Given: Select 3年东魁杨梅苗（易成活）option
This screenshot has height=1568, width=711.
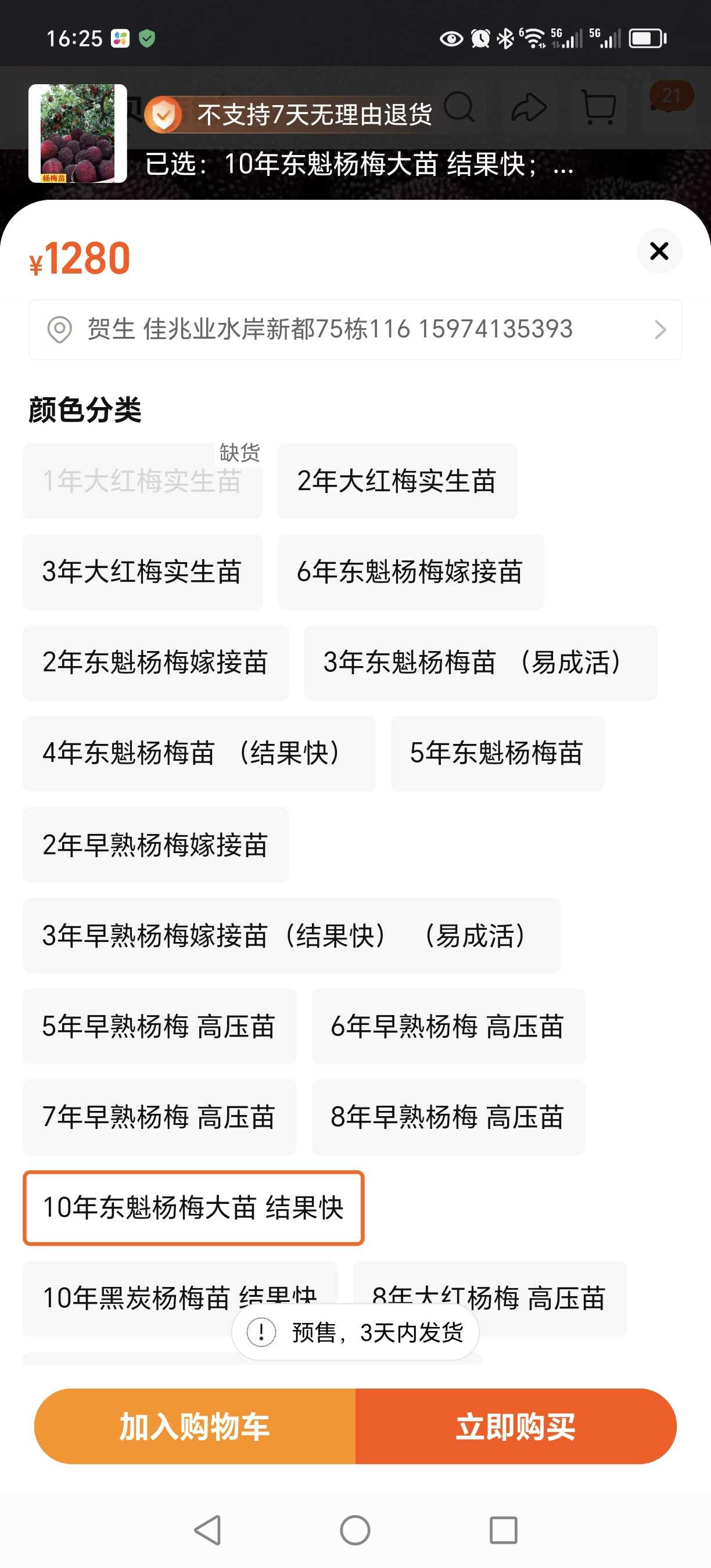Looking at the screenshot, I should pos(481,662).
